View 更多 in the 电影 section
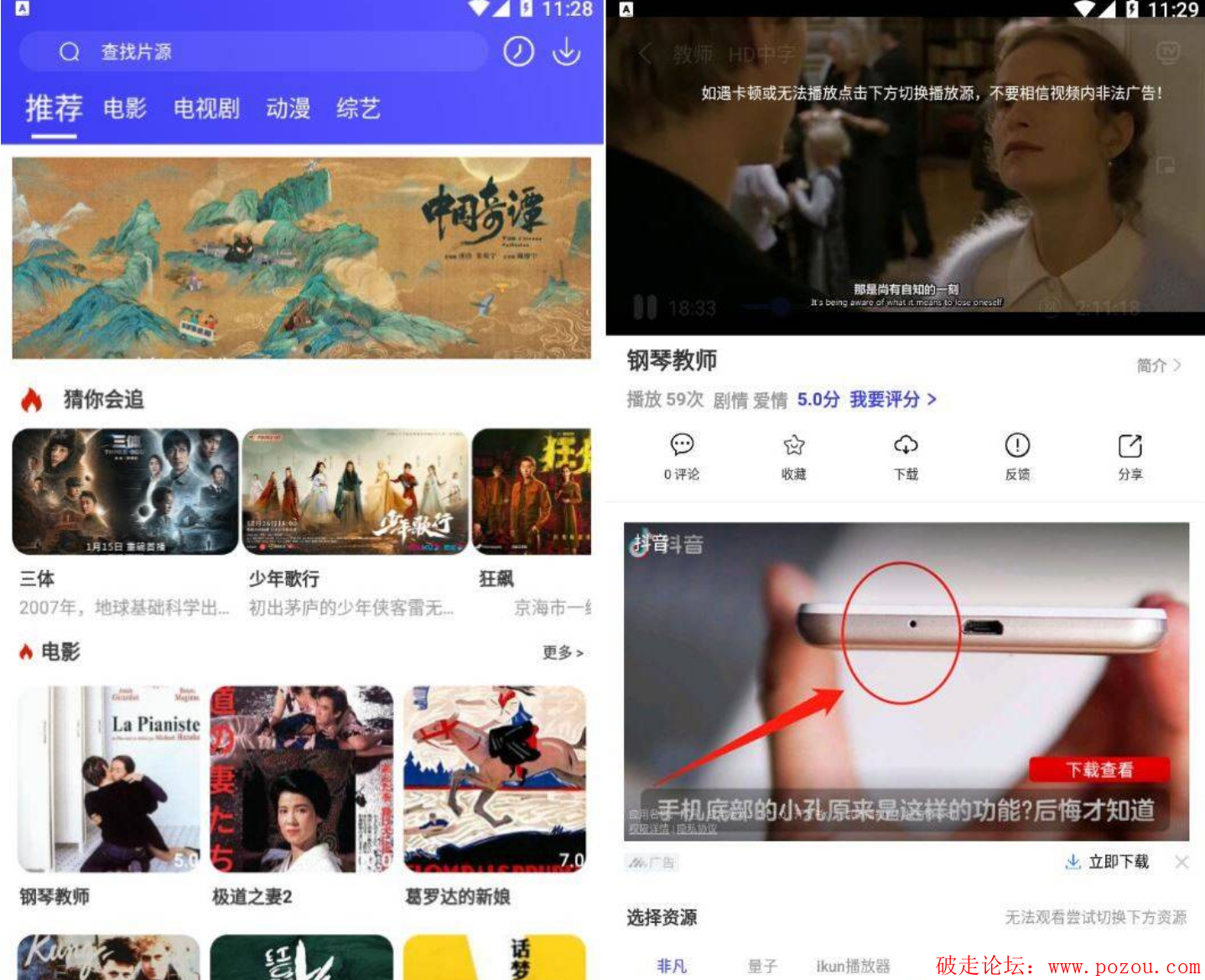This screenshot has width=1205, height=980. click(x=562, y=652)
